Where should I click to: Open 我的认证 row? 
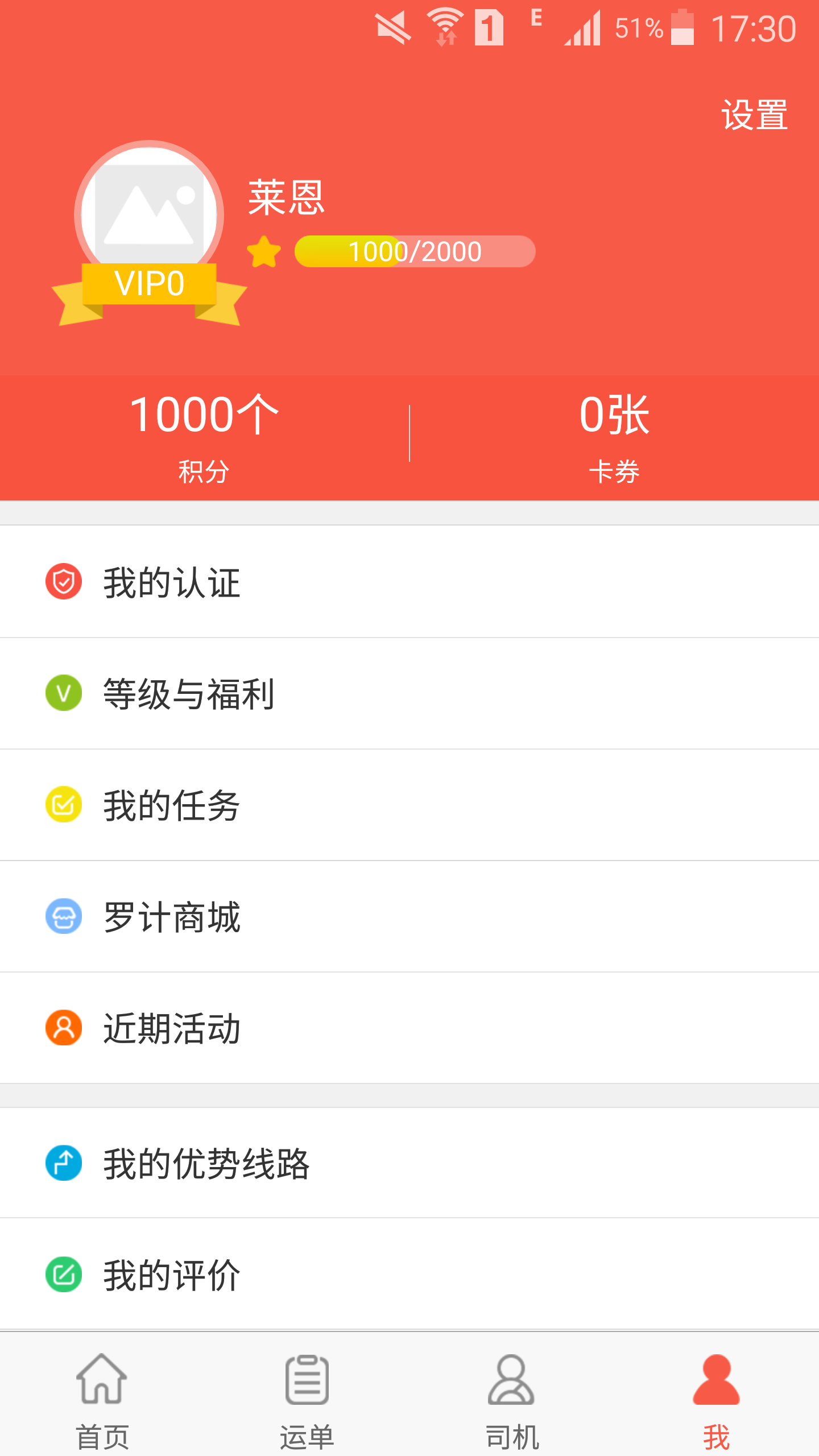[x=409, y=582]
